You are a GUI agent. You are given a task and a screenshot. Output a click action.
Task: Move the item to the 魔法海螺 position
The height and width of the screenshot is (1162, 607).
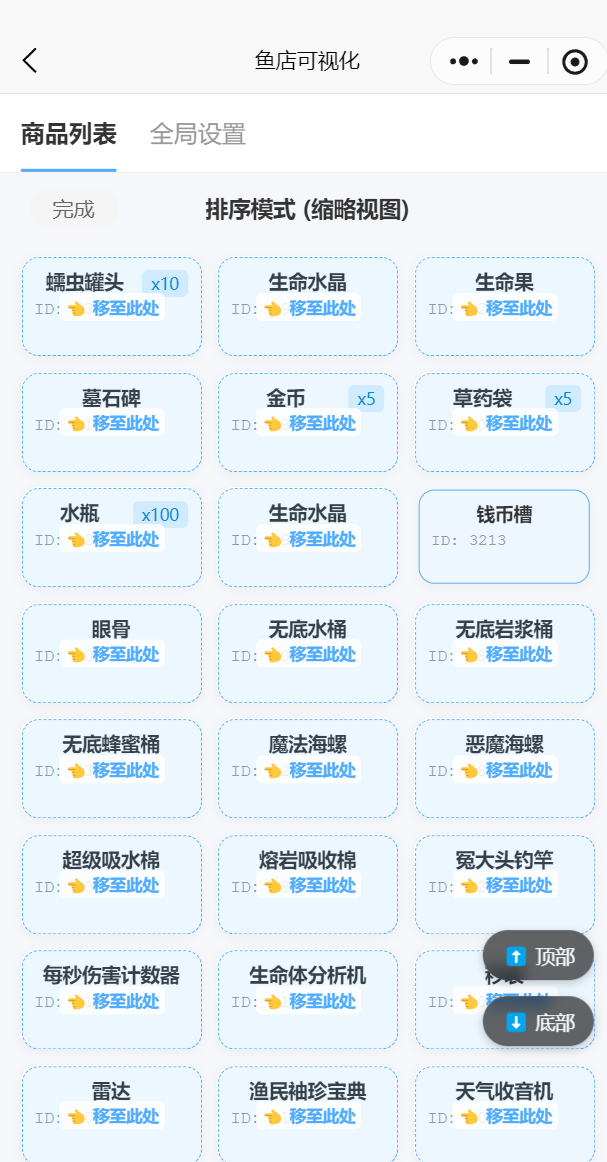tap(309, 771)
